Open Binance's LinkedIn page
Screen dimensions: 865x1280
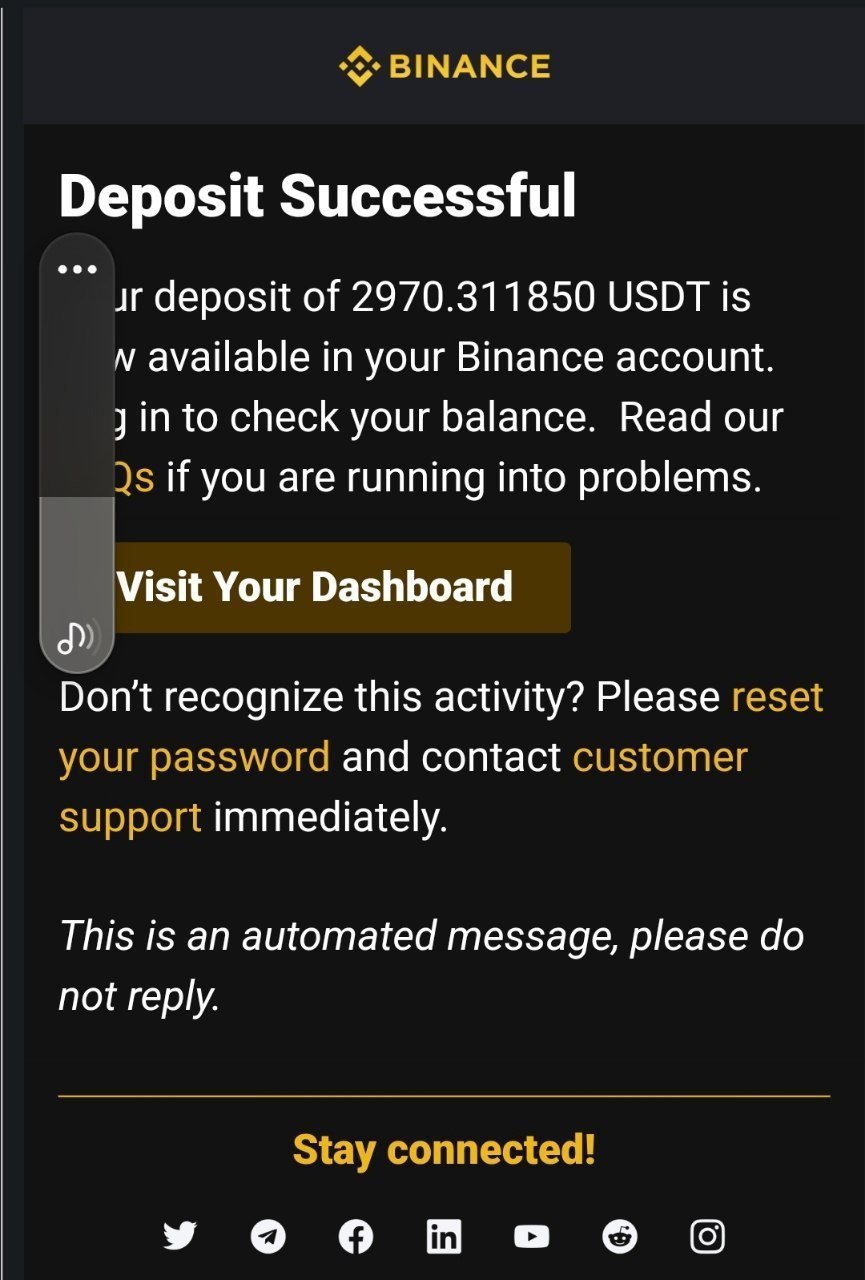[x=443, y=1237]
